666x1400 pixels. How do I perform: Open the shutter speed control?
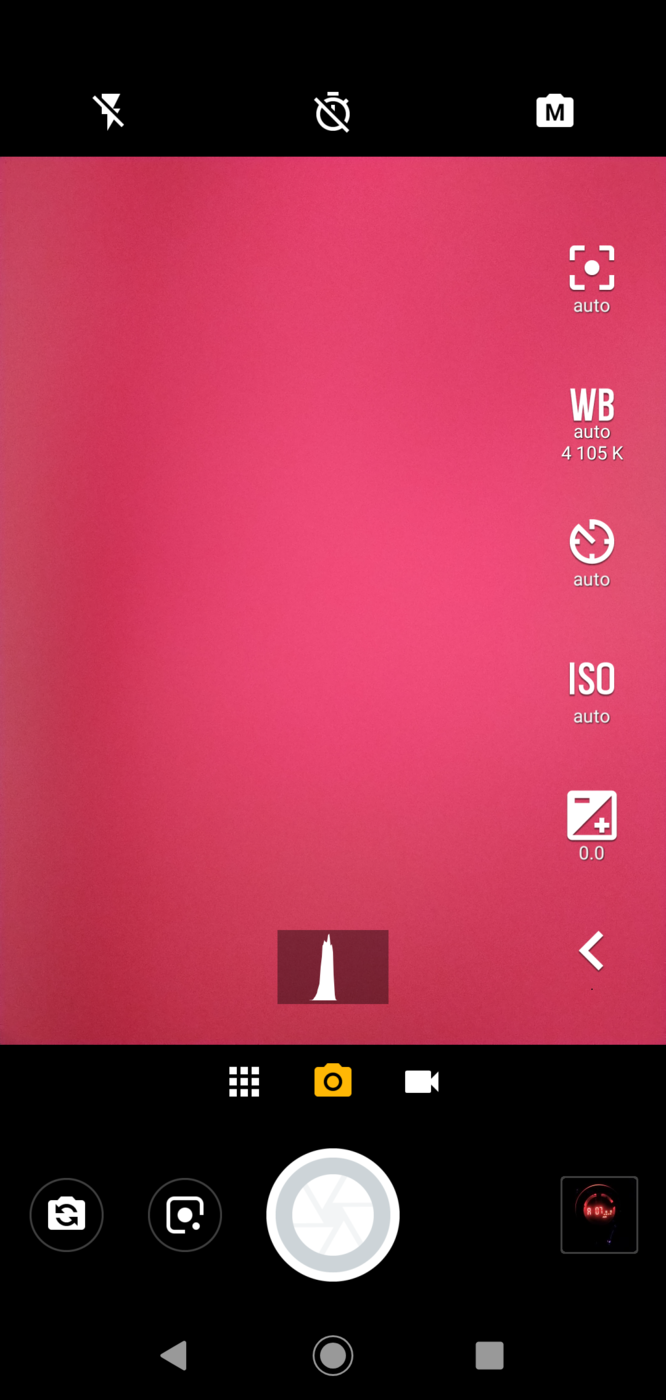(591, 553)
